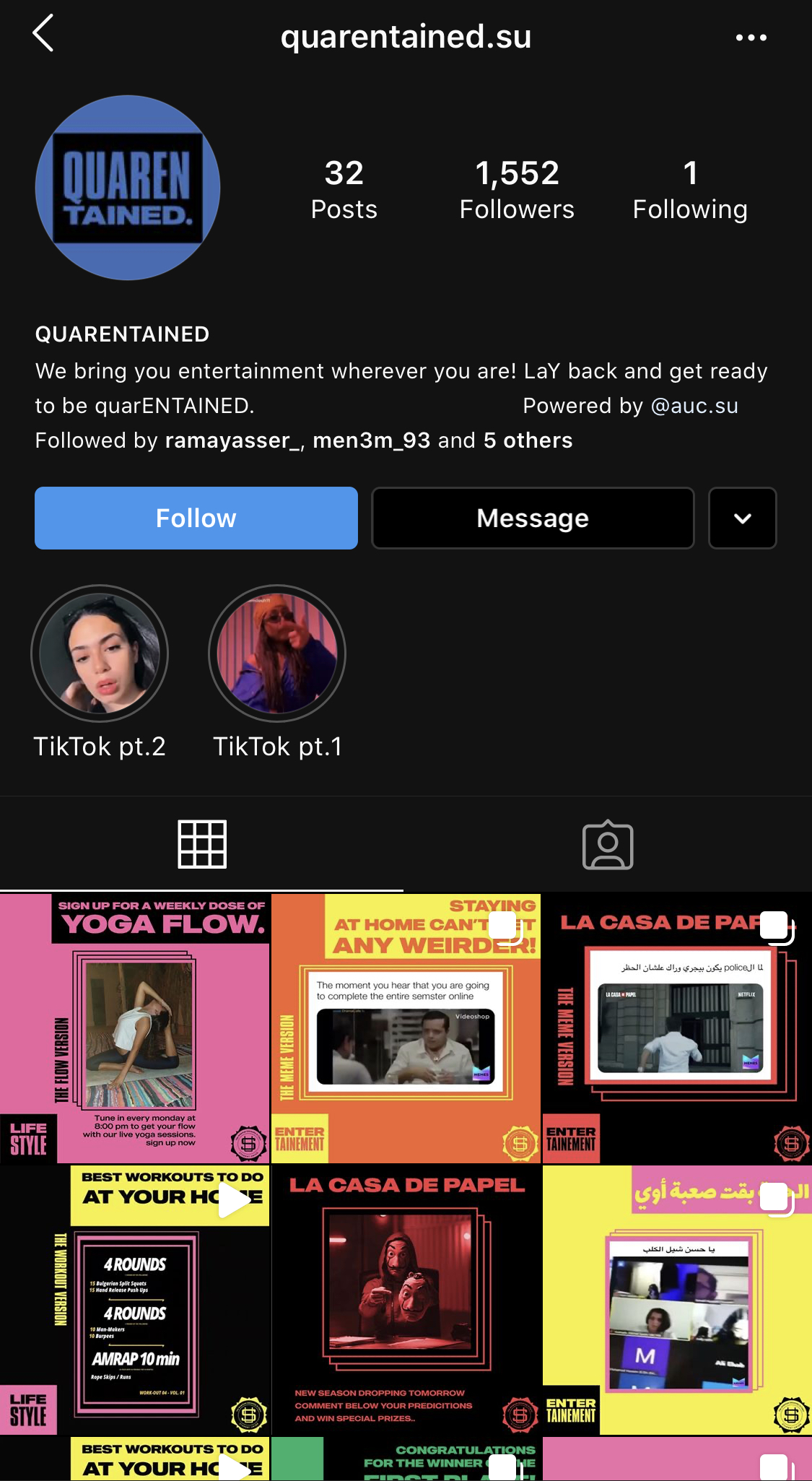This screenshot has height=1481, width=812.
Task: Open the Staying At Home meme post
Action: point(406,1028)
